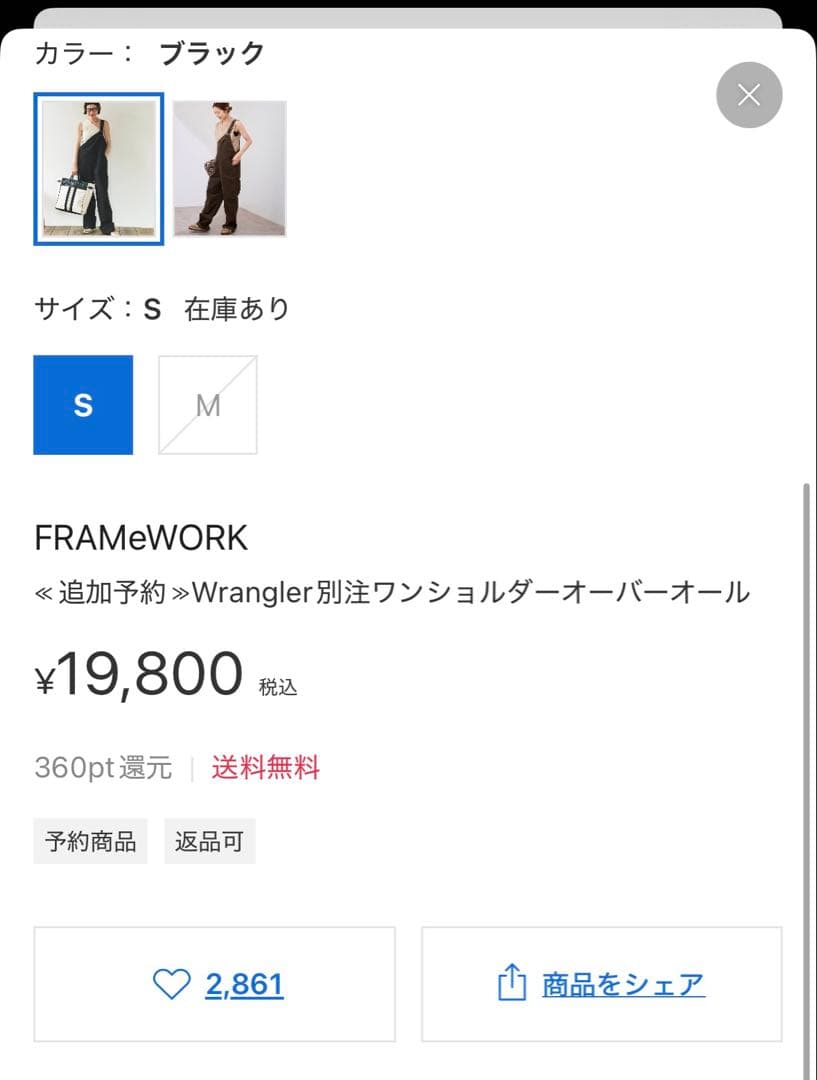817x1080 pixels.
Task: Open the 予約商品 tag
Action: (x=90, y=841)
